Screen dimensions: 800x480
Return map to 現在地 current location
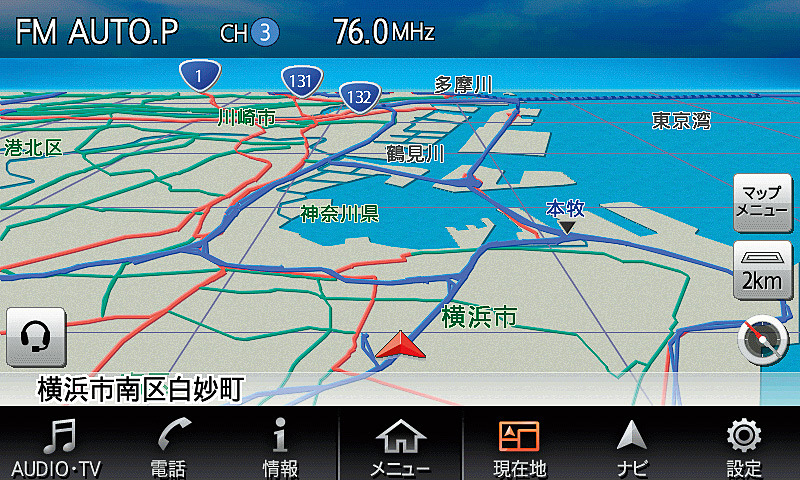coord(519,446)
